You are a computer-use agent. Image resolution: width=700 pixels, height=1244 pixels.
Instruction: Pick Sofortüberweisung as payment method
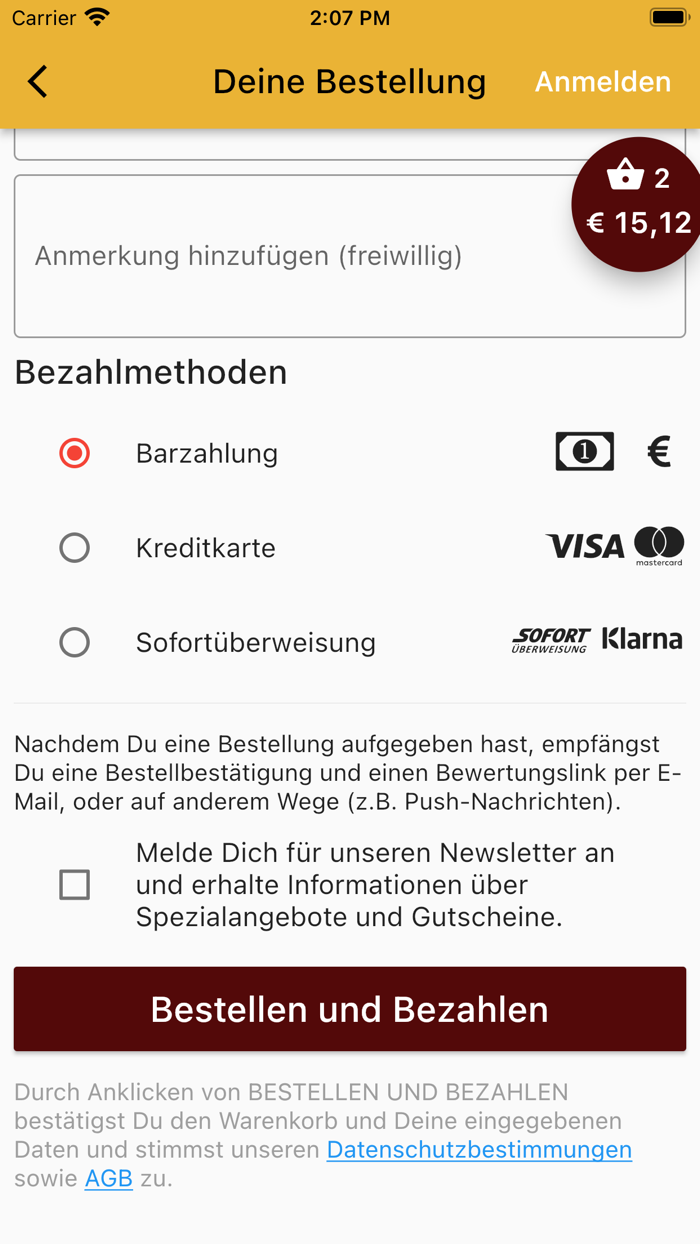pos(75,642)
